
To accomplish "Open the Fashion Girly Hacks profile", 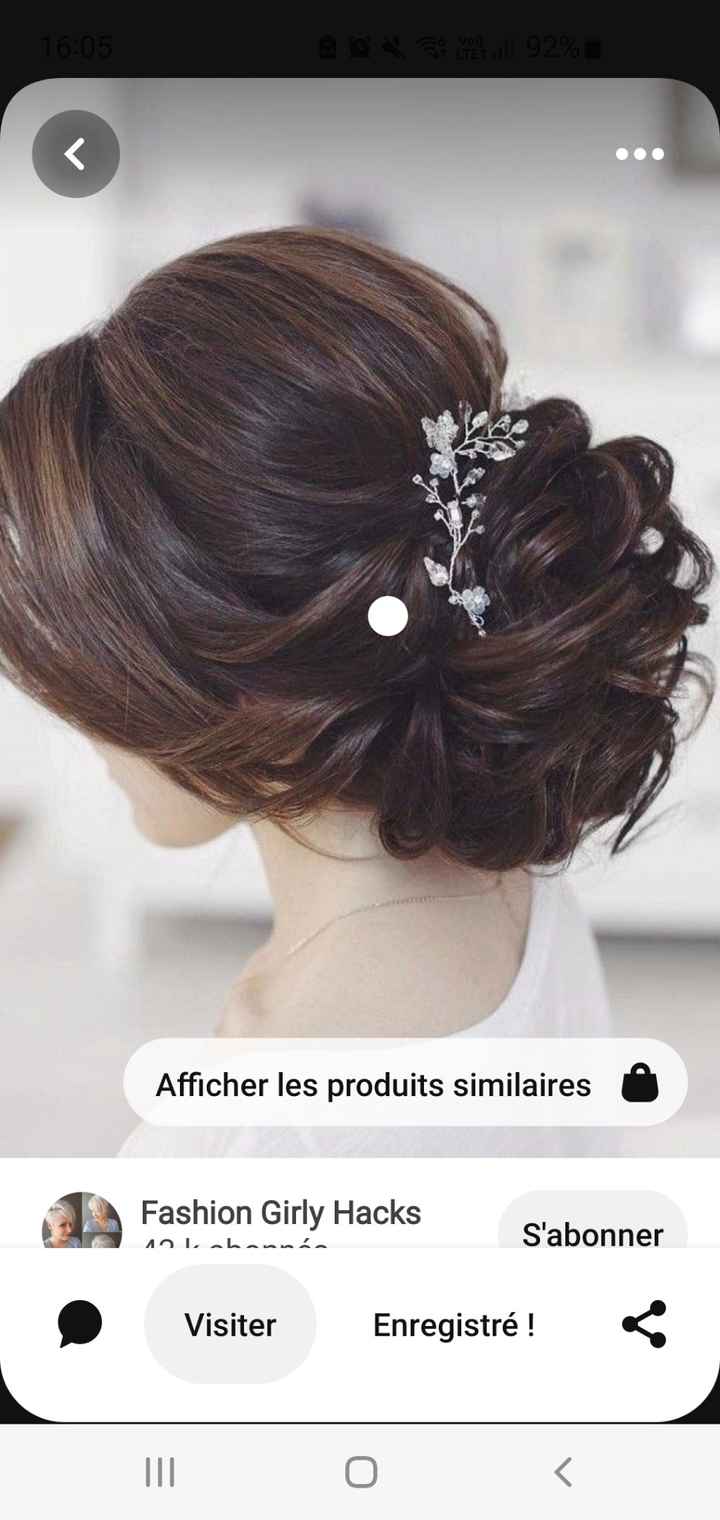I will click(x=280, y=1214).
